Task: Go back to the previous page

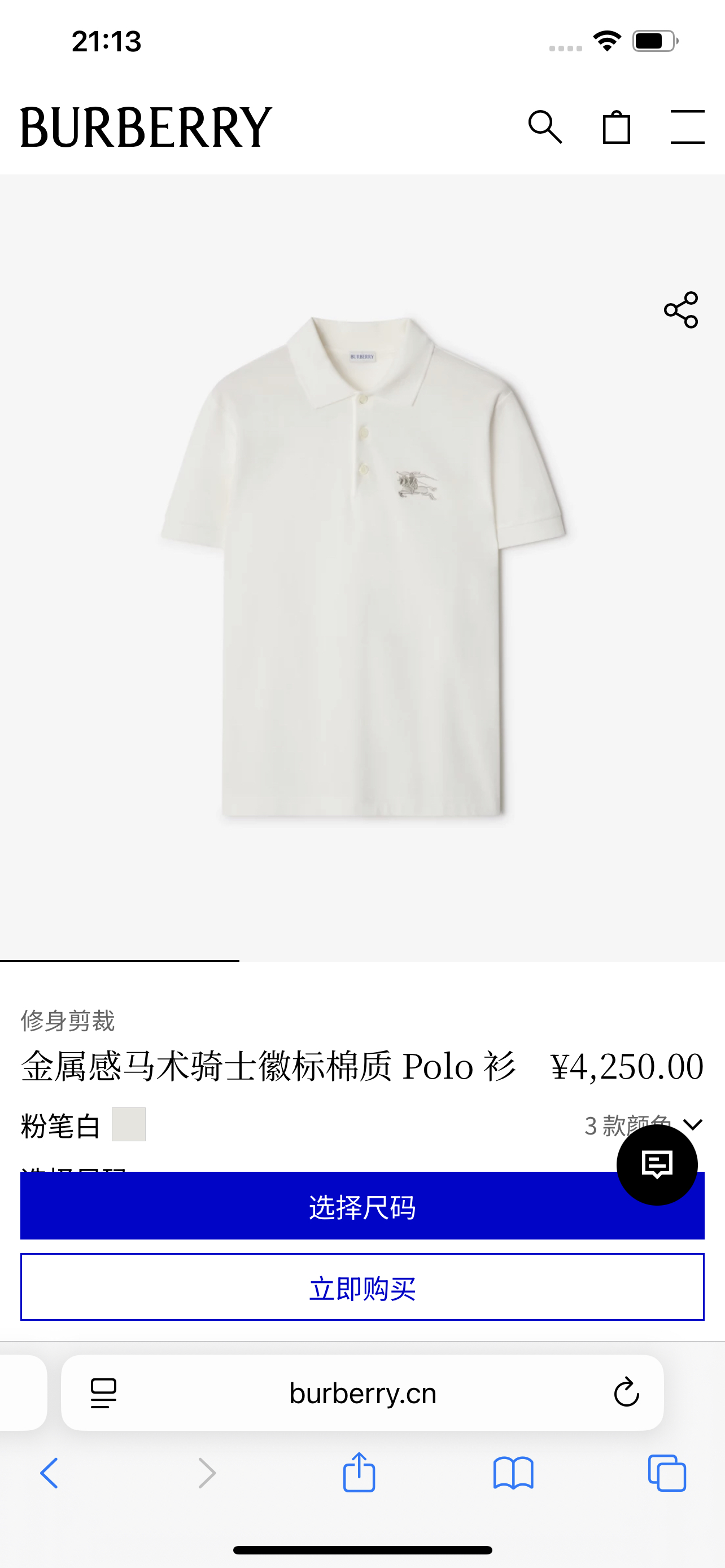Action: [49, 1474]
